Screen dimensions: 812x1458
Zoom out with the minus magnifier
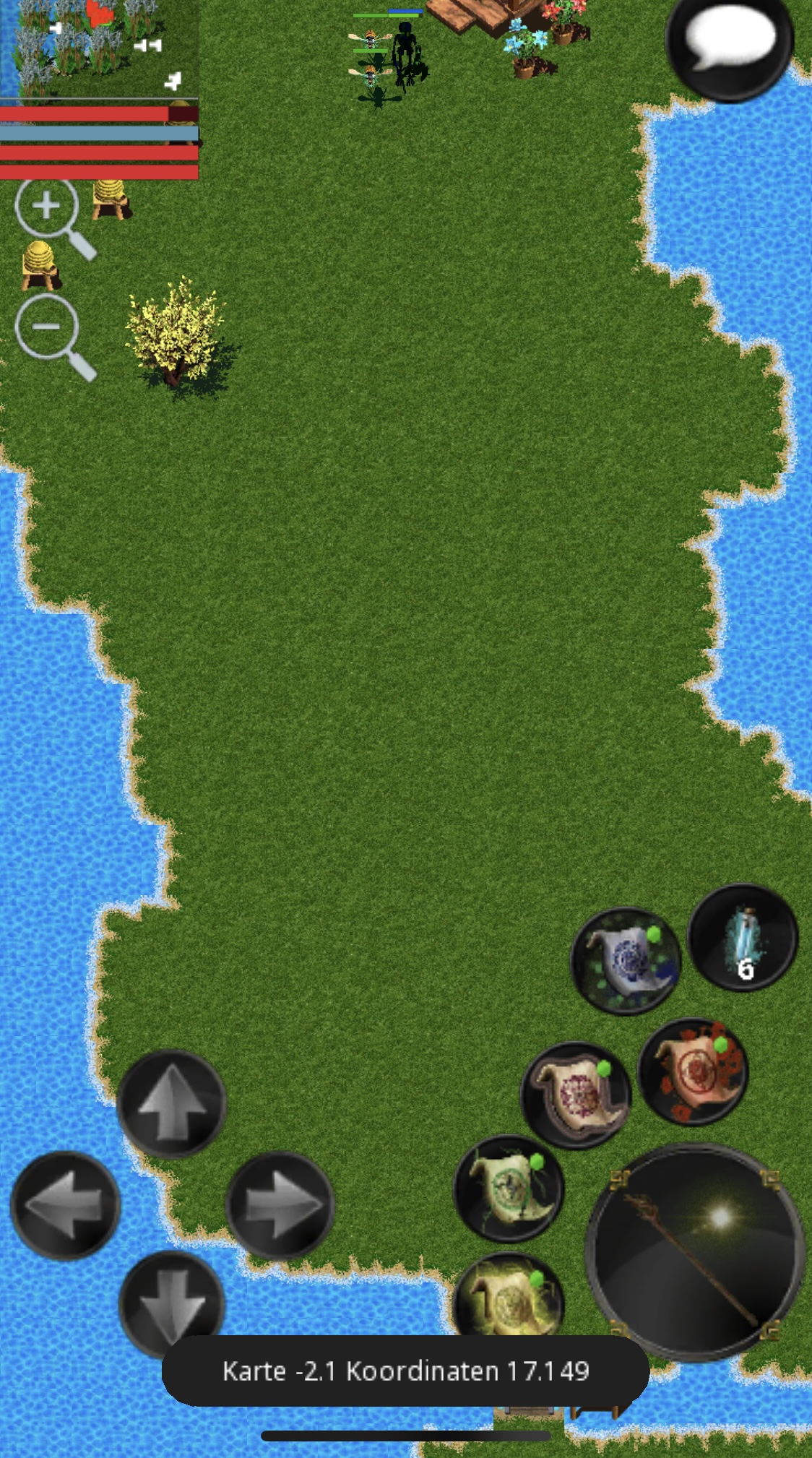(48, 329)
